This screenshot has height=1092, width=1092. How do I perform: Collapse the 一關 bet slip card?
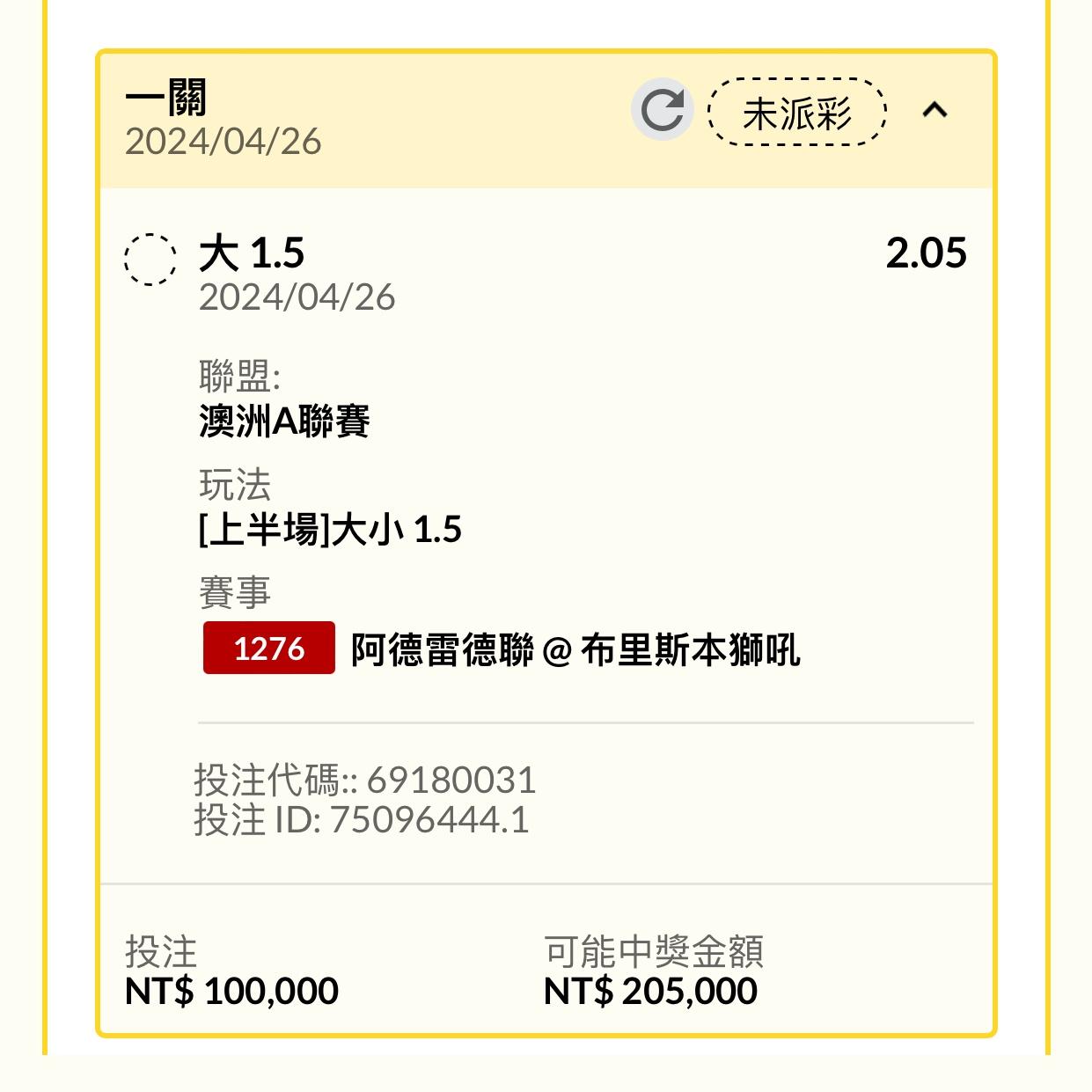coord(934,110)
